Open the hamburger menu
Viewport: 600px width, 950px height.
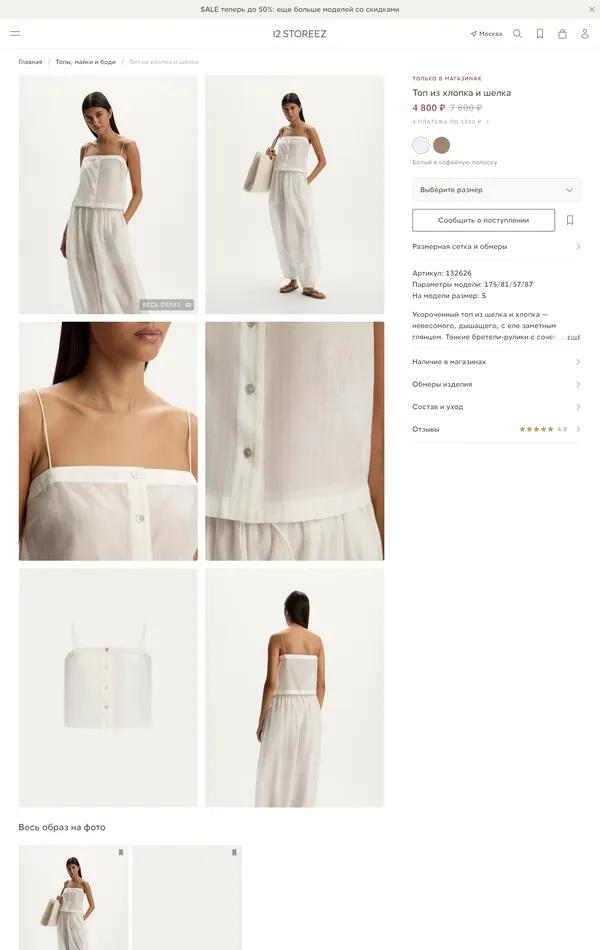pos(15,33)
